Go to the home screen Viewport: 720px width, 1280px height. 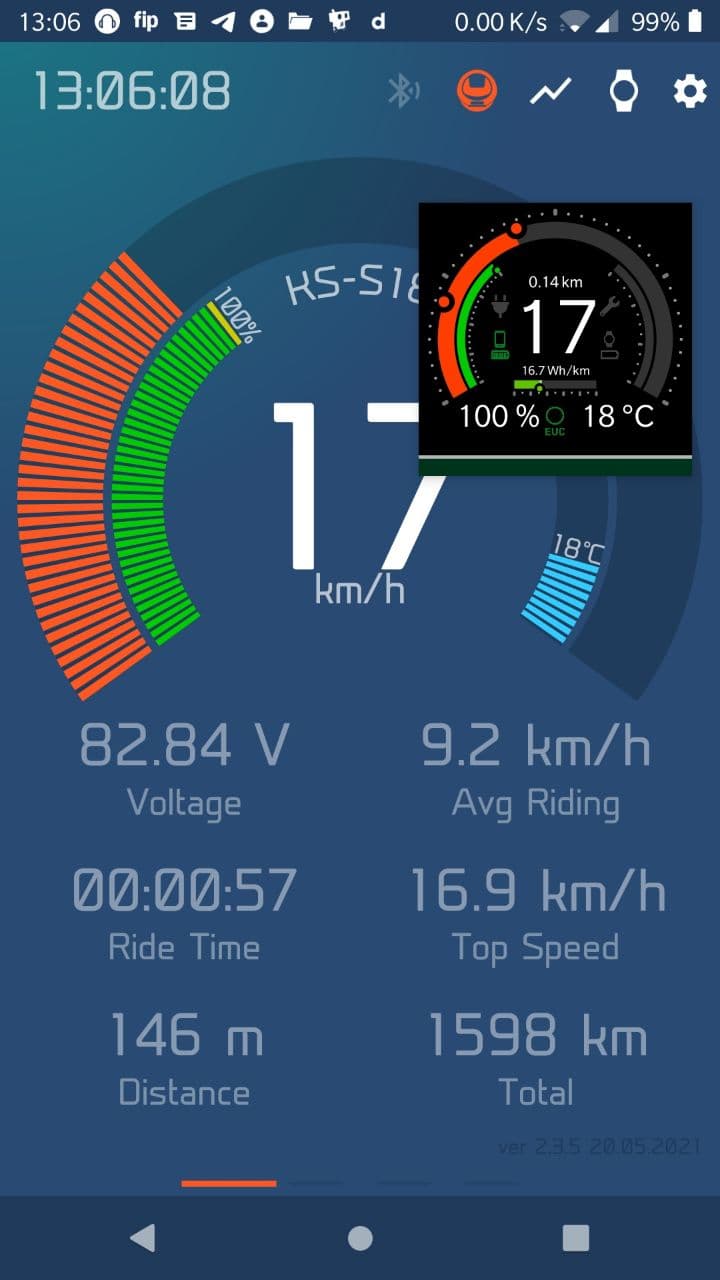(x=360, y=1238)
